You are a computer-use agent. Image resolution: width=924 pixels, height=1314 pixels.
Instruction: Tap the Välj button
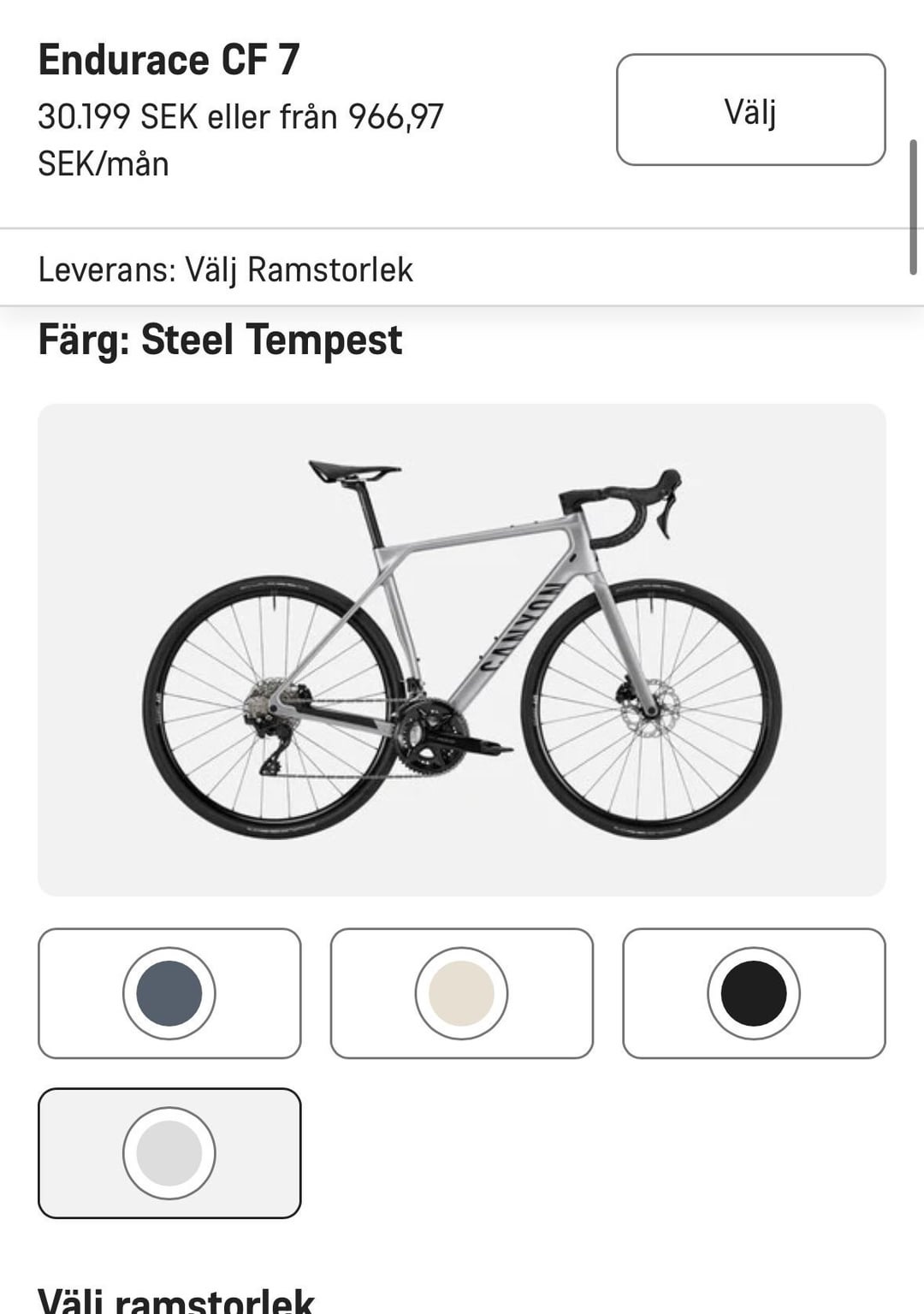coord(750,109)
